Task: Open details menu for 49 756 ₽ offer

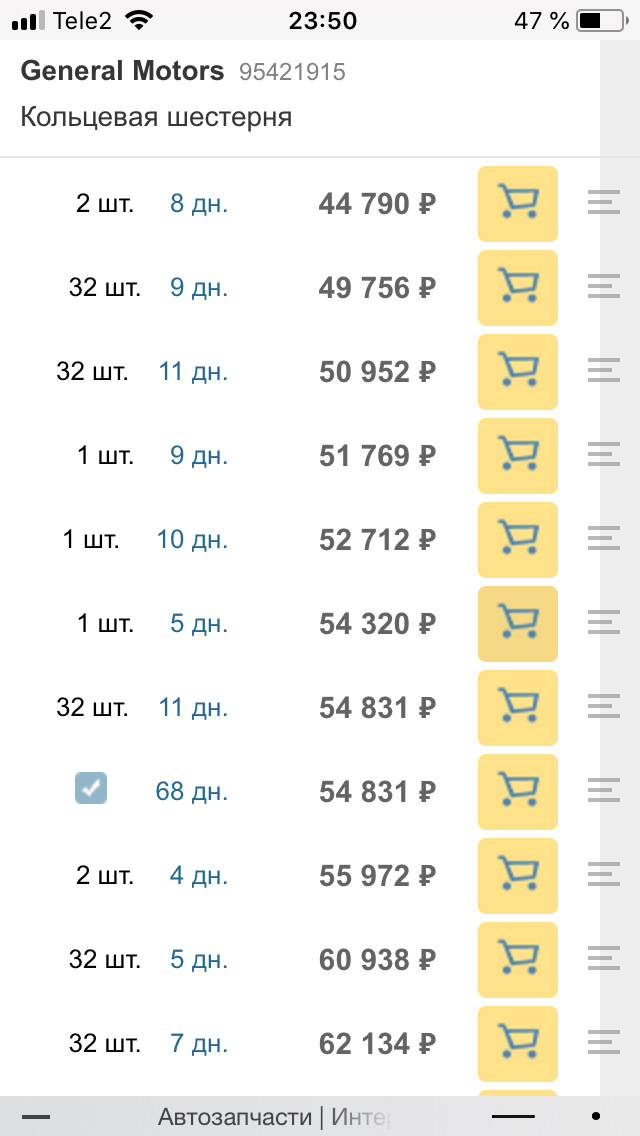Action: click(604, 288)
